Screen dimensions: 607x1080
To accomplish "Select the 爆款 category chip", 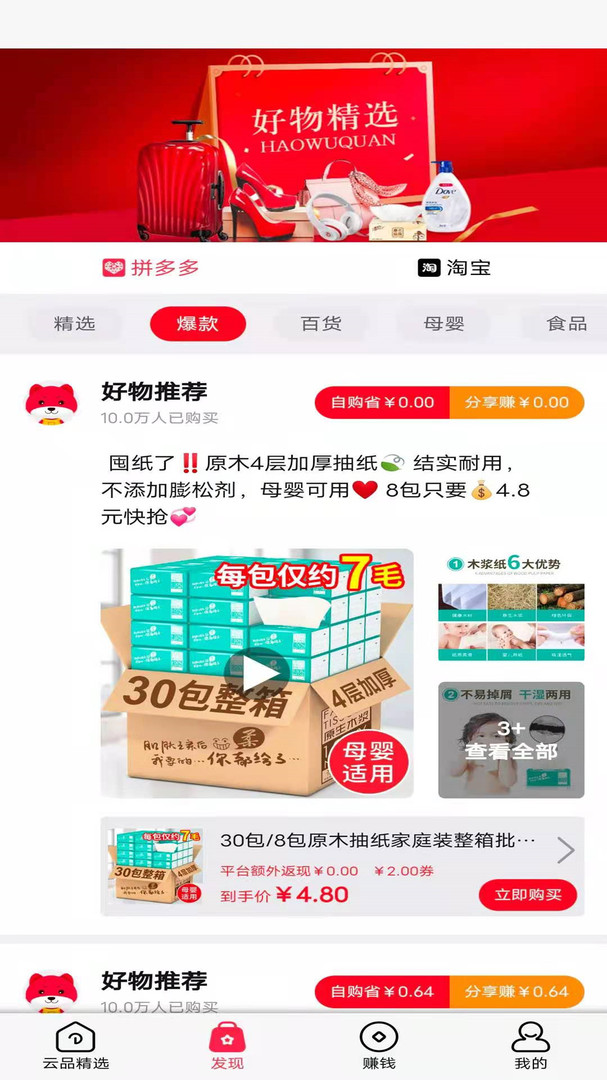I will tap(198, 324).
